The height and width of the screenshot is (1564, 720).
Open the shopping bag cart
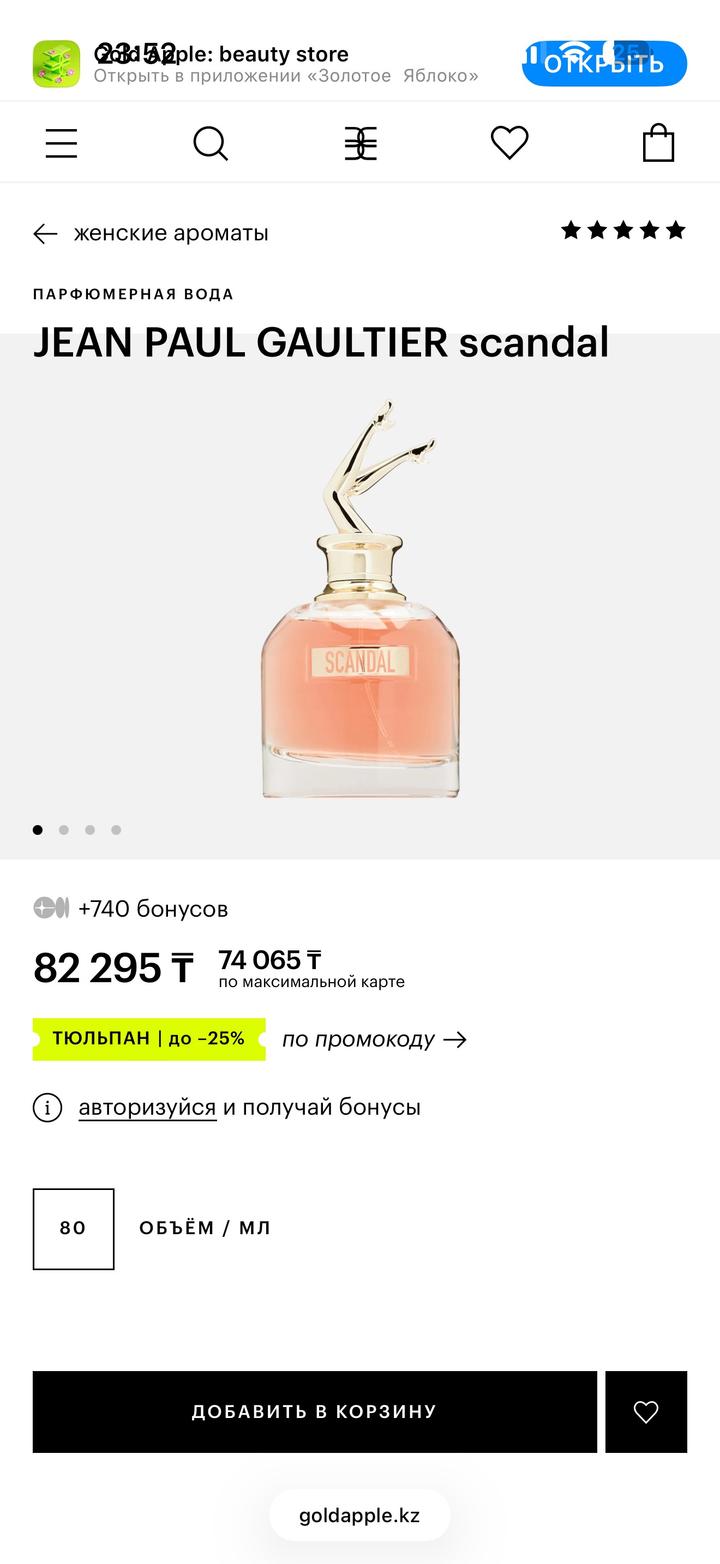pyautogui.click(x=658, y=143)
